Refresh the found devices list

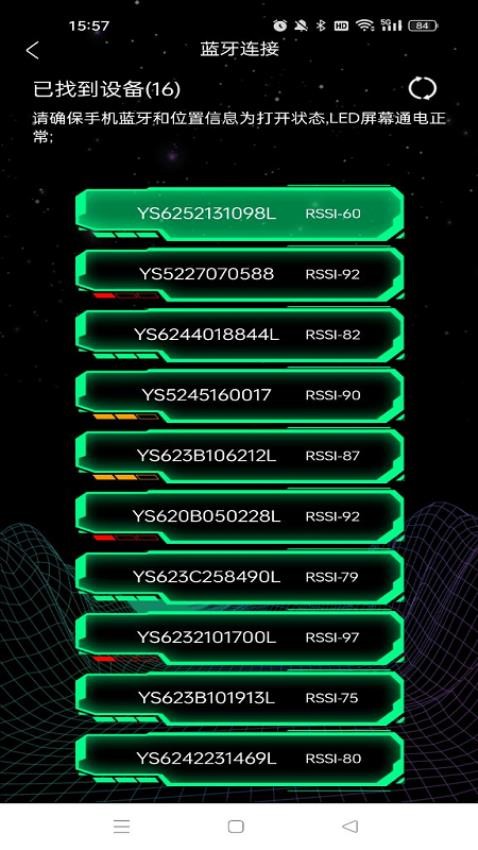pos(422,88)
